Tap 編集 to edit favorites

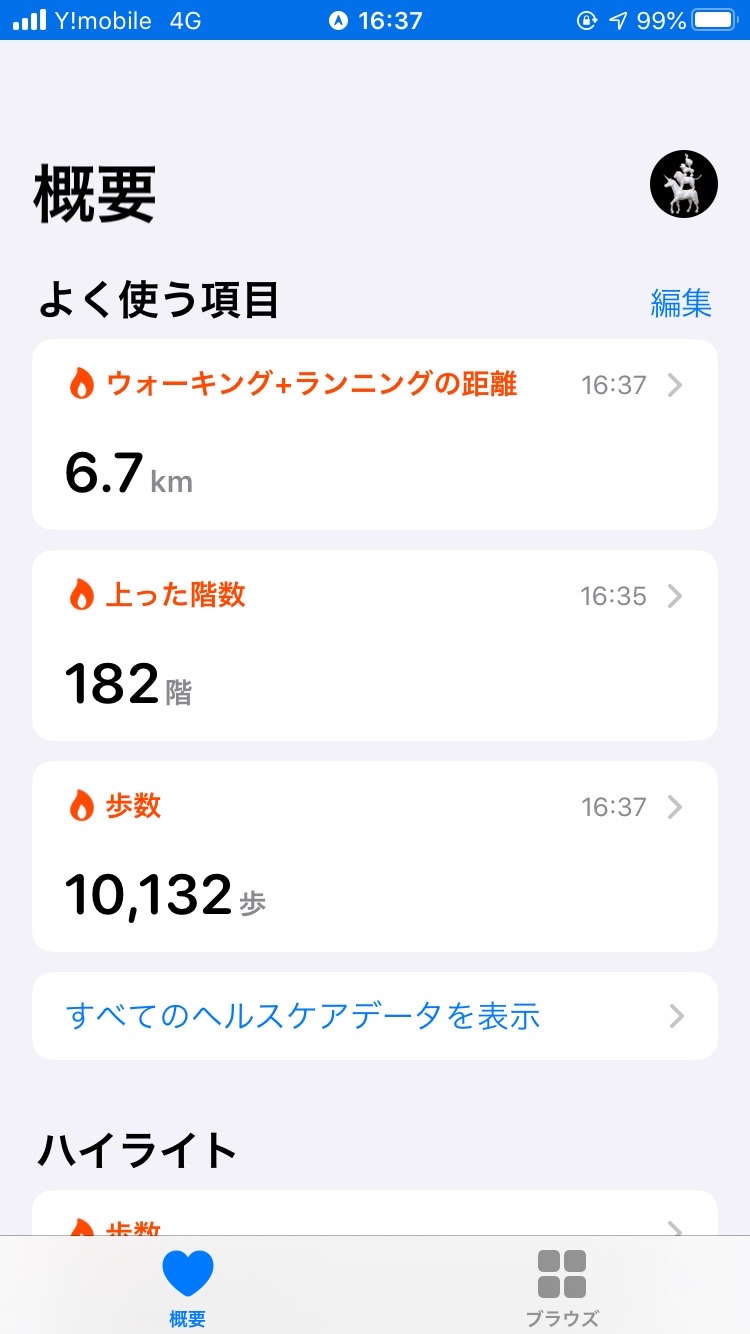(x=681, y=302)
